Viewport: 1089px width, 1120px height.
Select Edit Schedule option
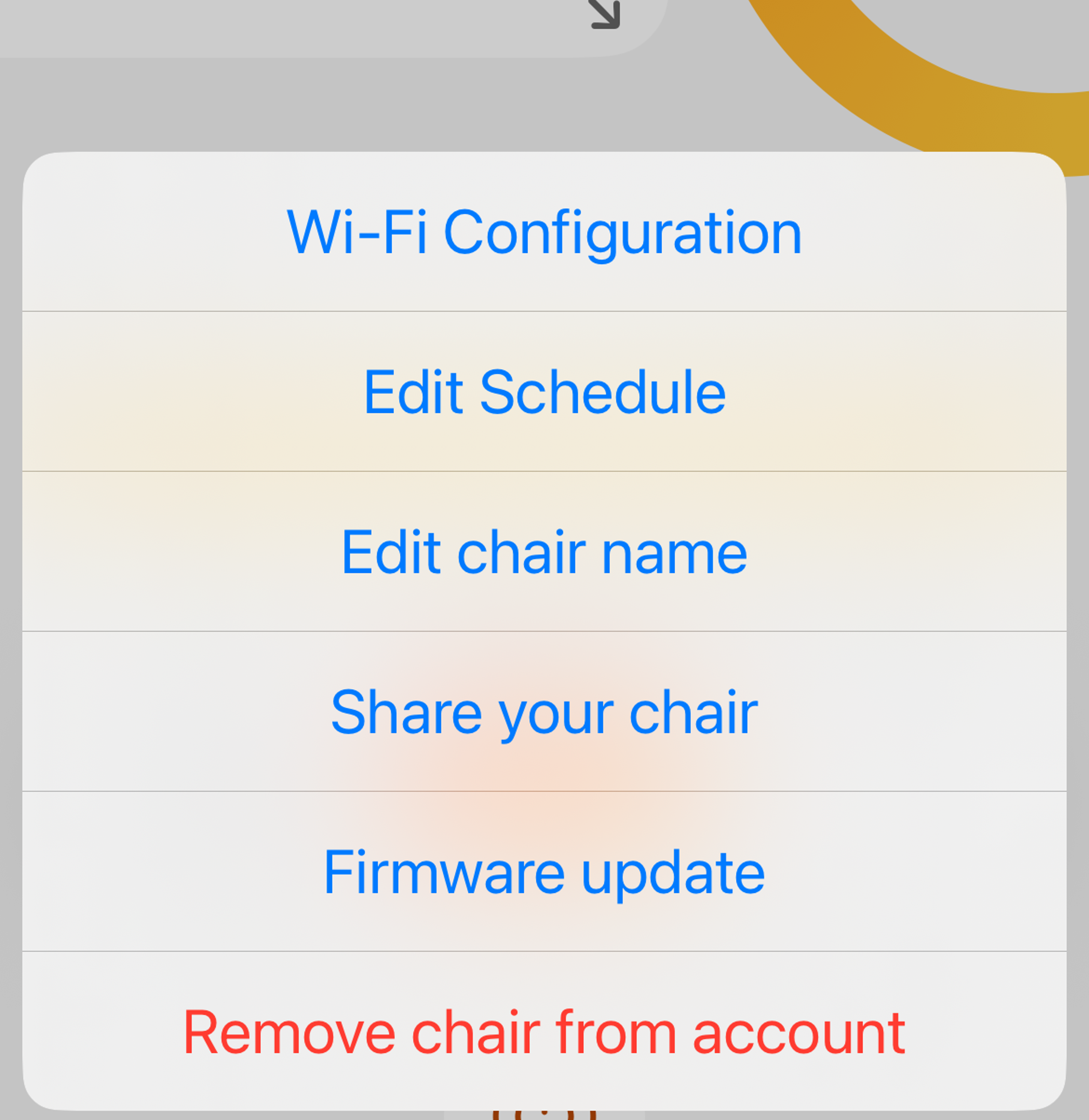pyautogui.click(x=544, y=392)
